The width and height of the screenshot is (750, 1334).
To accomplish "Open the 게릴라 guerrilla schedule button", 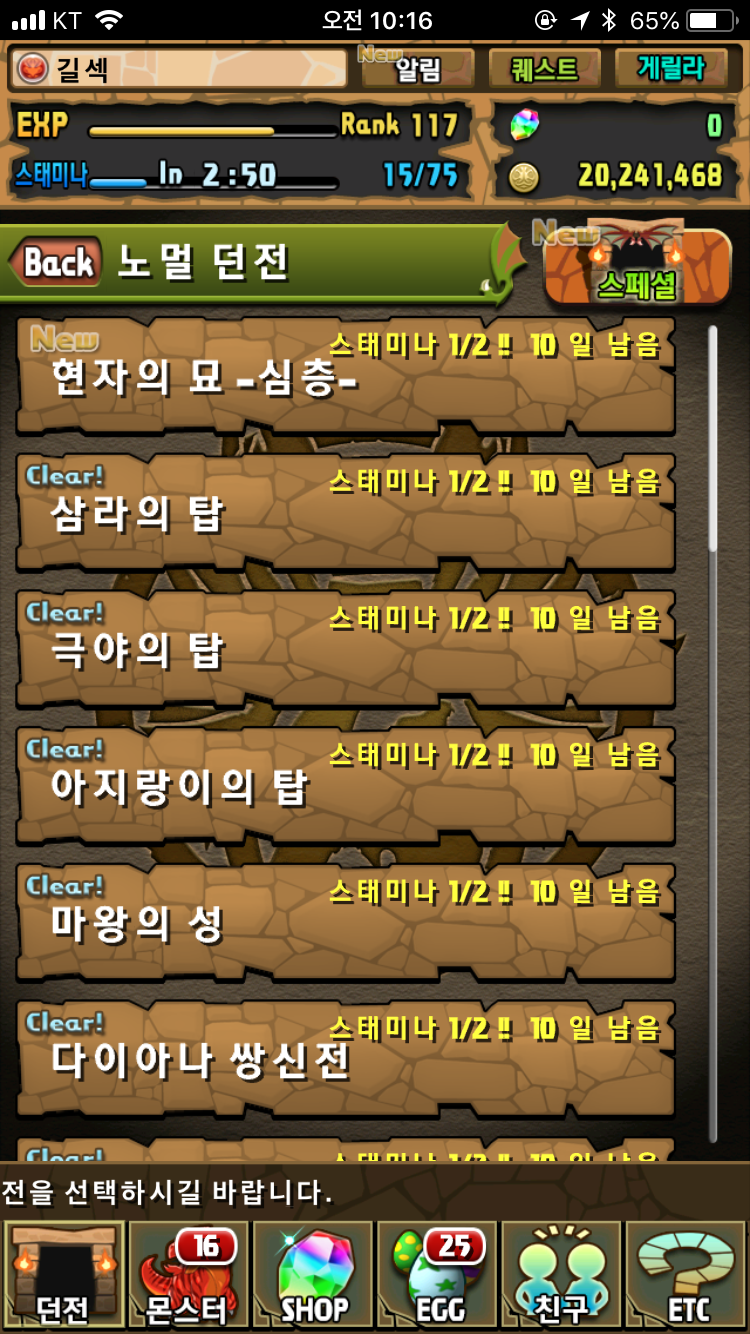I will (x=671, y=69).
